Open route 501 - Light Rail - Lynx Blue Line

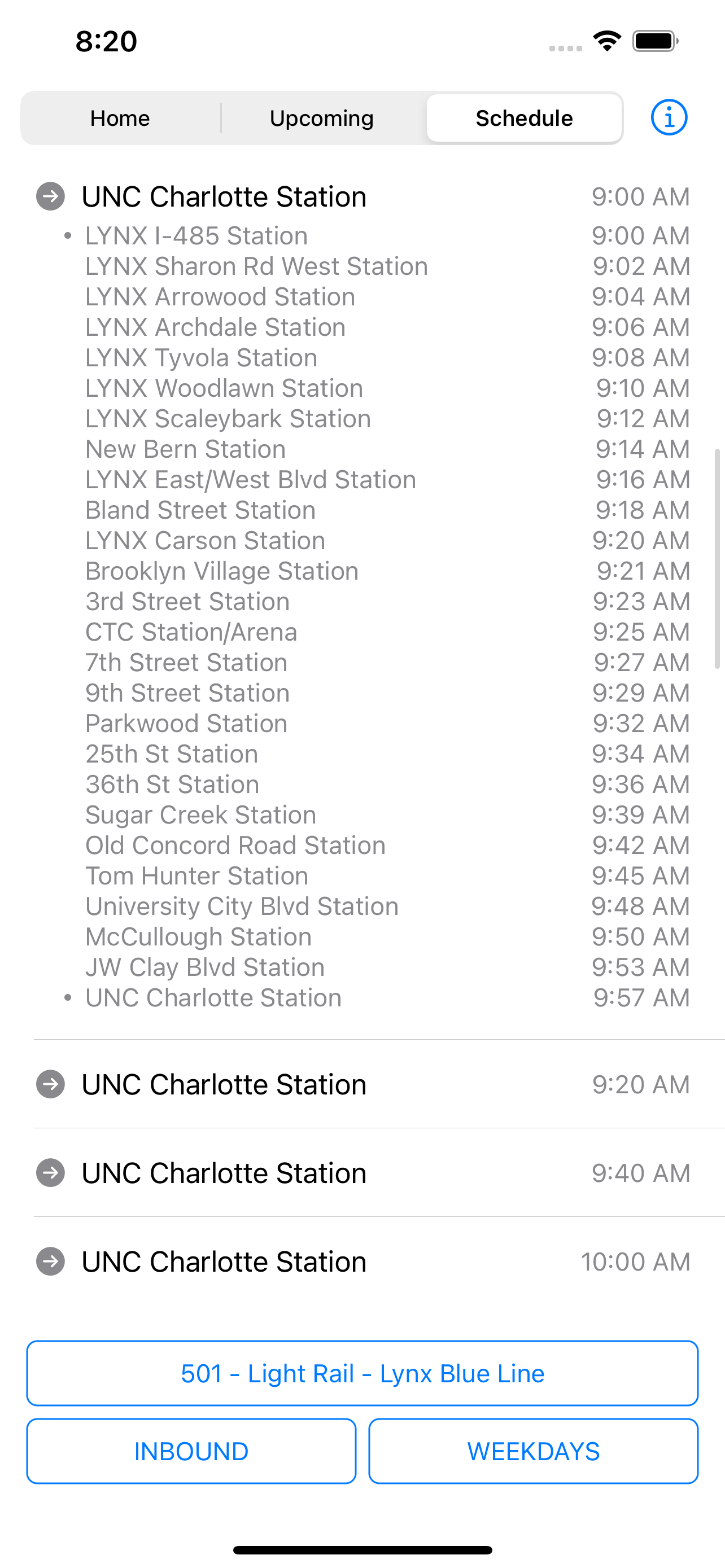362,1373
